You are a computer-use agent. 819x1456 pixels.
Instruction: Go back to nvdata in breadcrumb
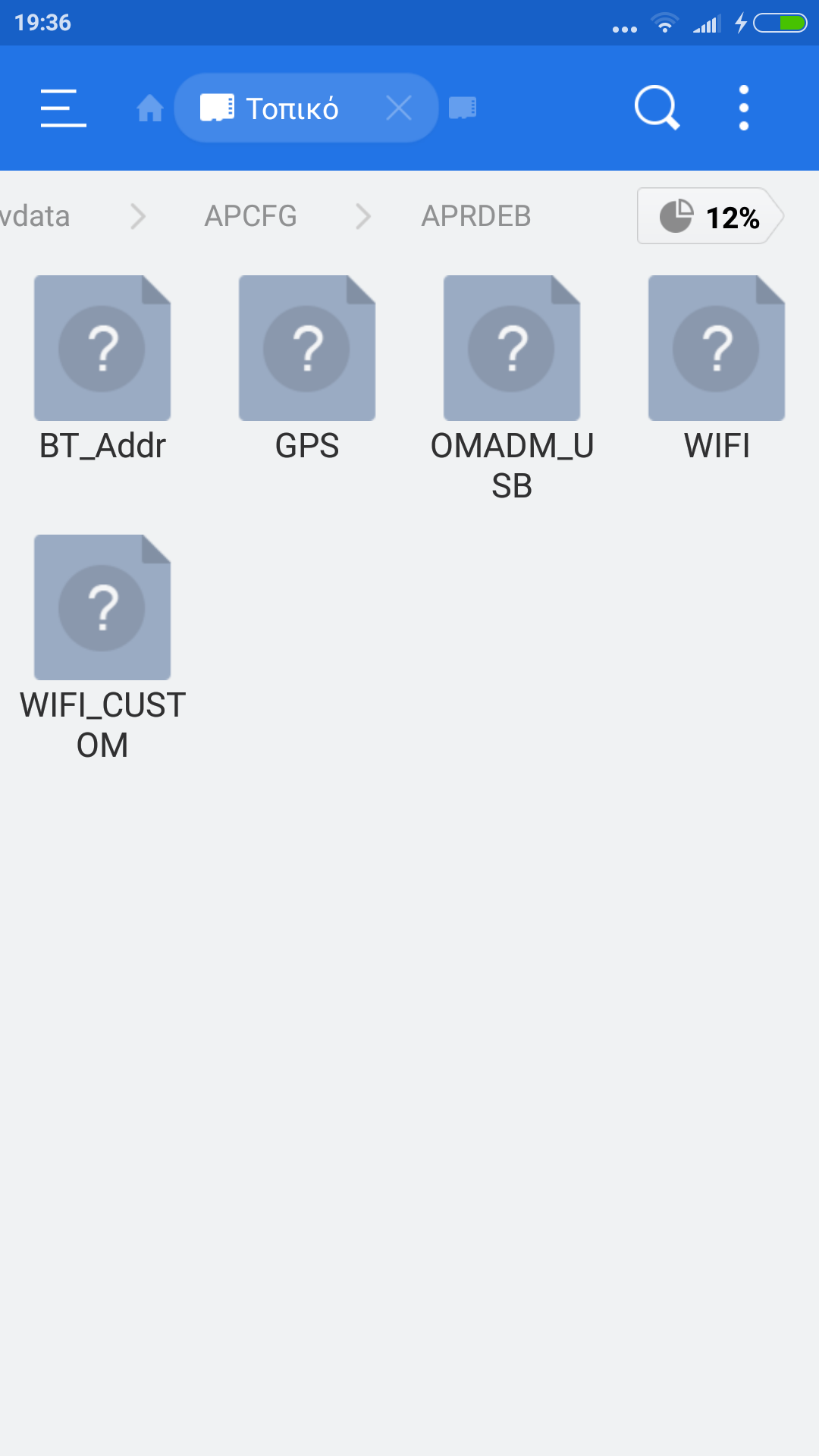(35, 216)
